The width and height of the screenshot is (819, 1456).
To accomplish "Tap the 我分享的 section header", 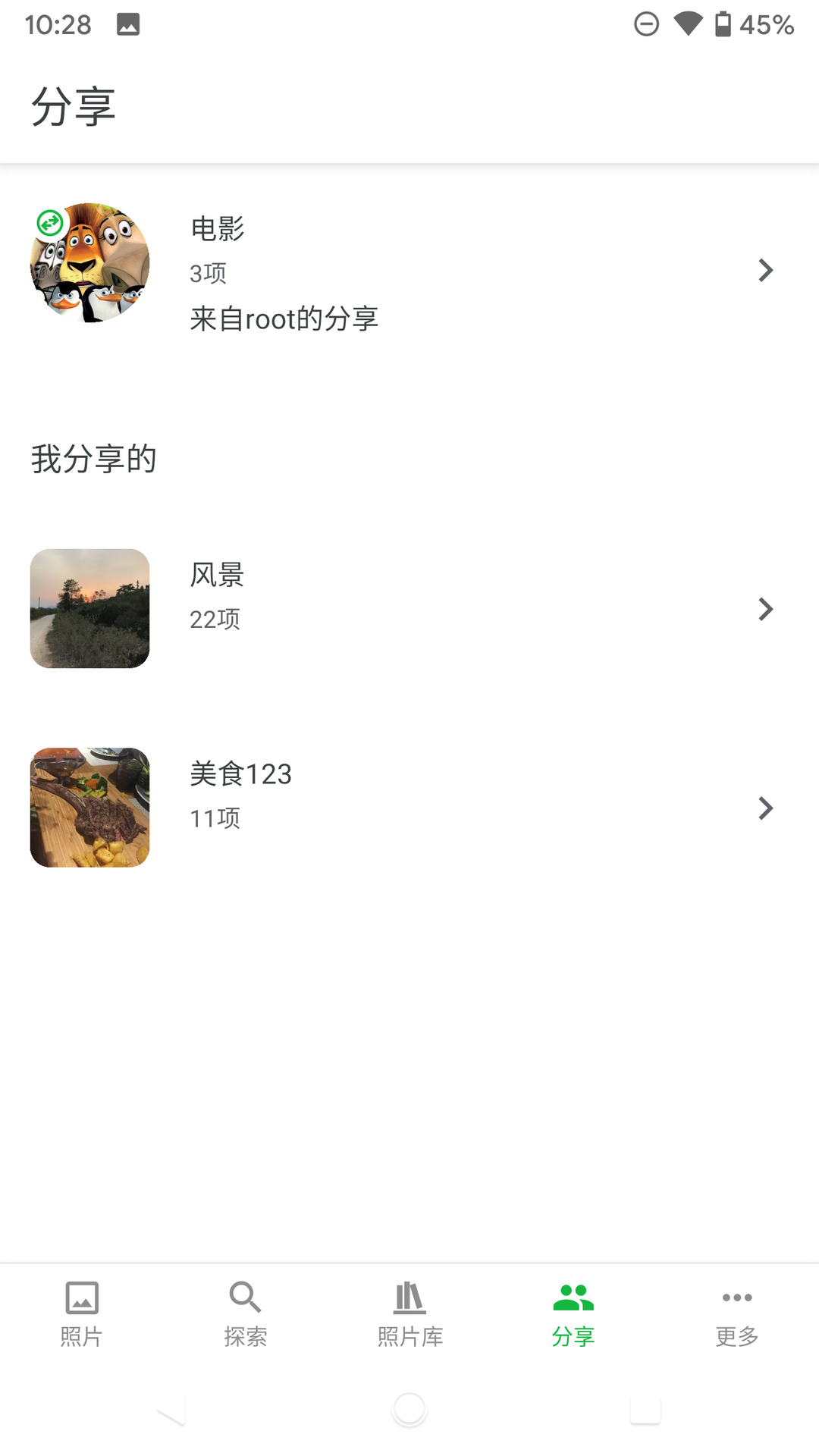I will tap(94, 458).
